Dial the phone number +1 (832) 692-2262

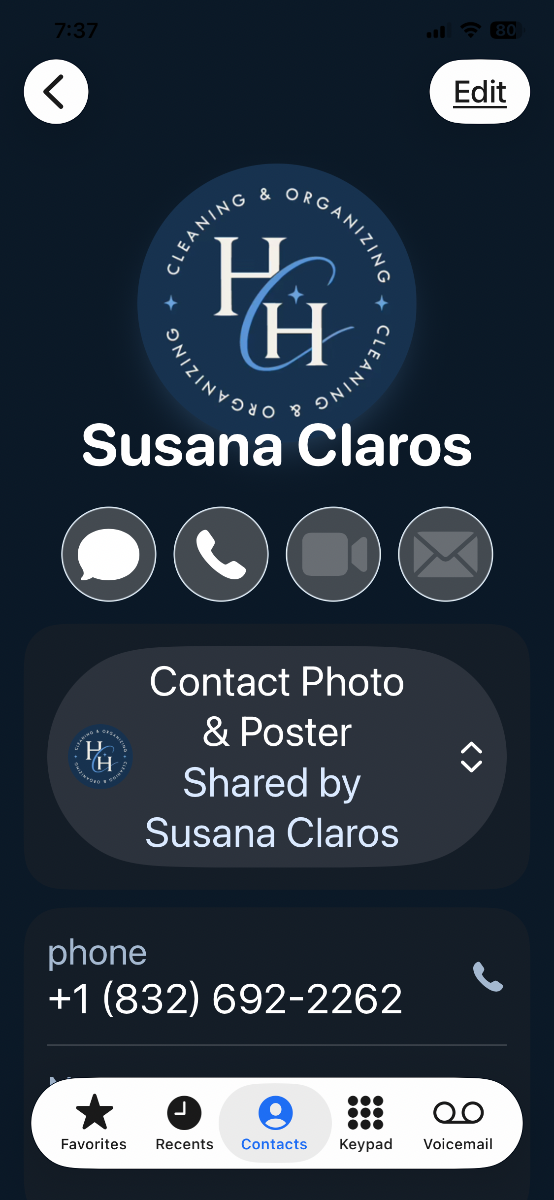(x=277, y=978)
